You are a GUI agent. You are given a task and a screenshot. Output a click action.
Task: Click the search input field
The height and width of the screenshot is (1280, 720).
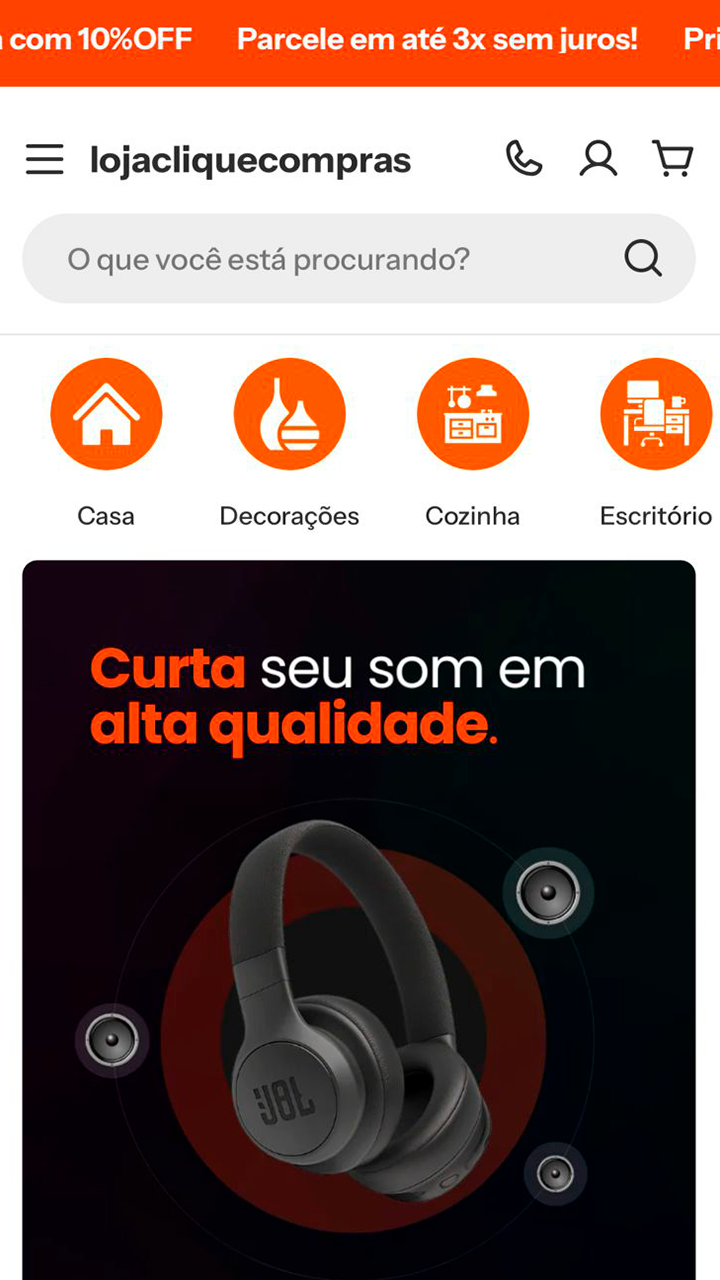(300, 258)
